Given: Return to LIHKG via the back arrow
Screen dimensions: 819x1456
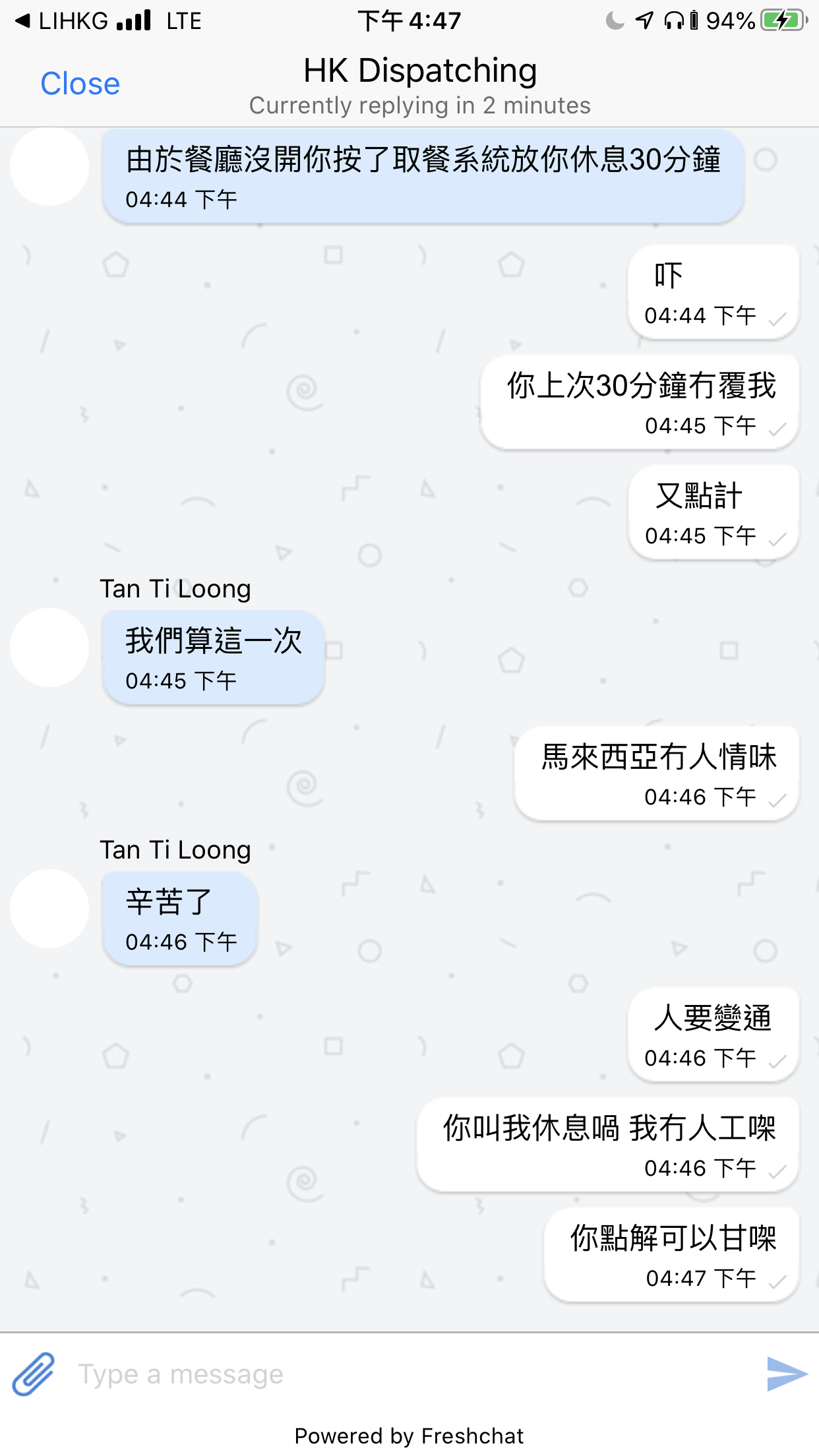Looking at the screenshot, I should [23, 21].
